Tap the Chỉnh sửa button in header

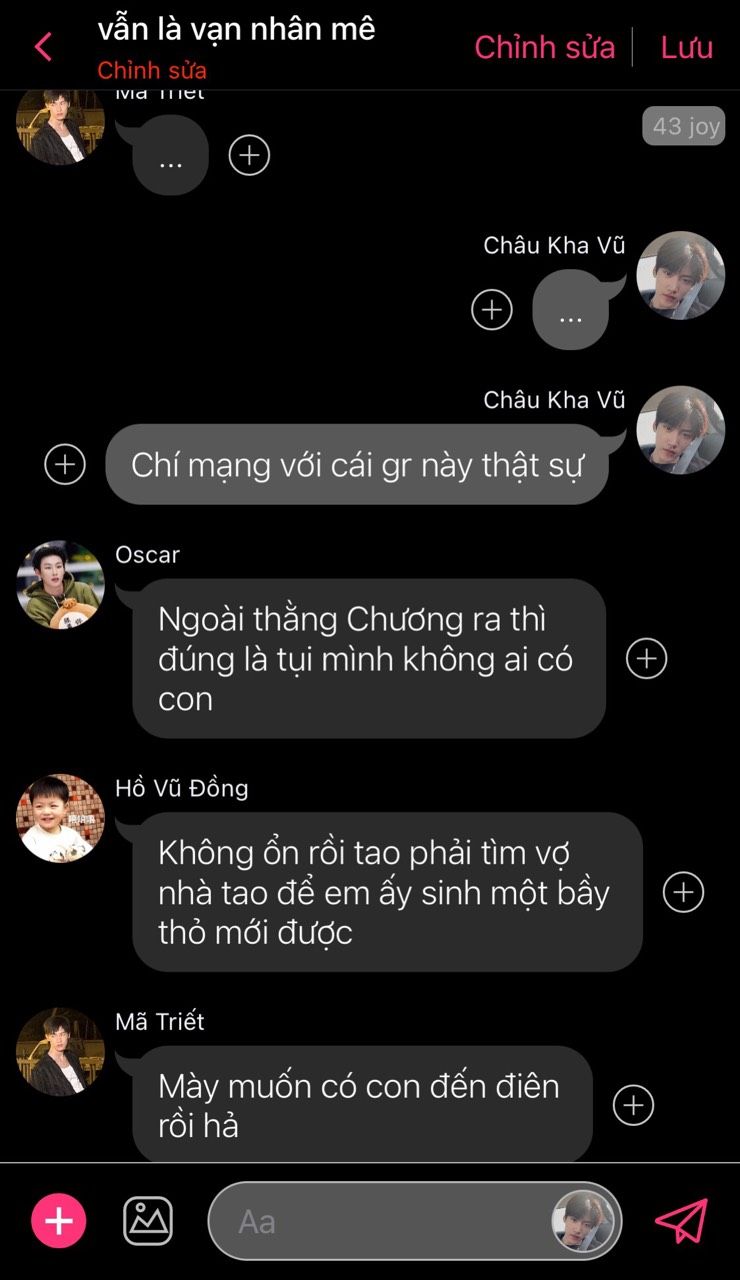(544, 47)
